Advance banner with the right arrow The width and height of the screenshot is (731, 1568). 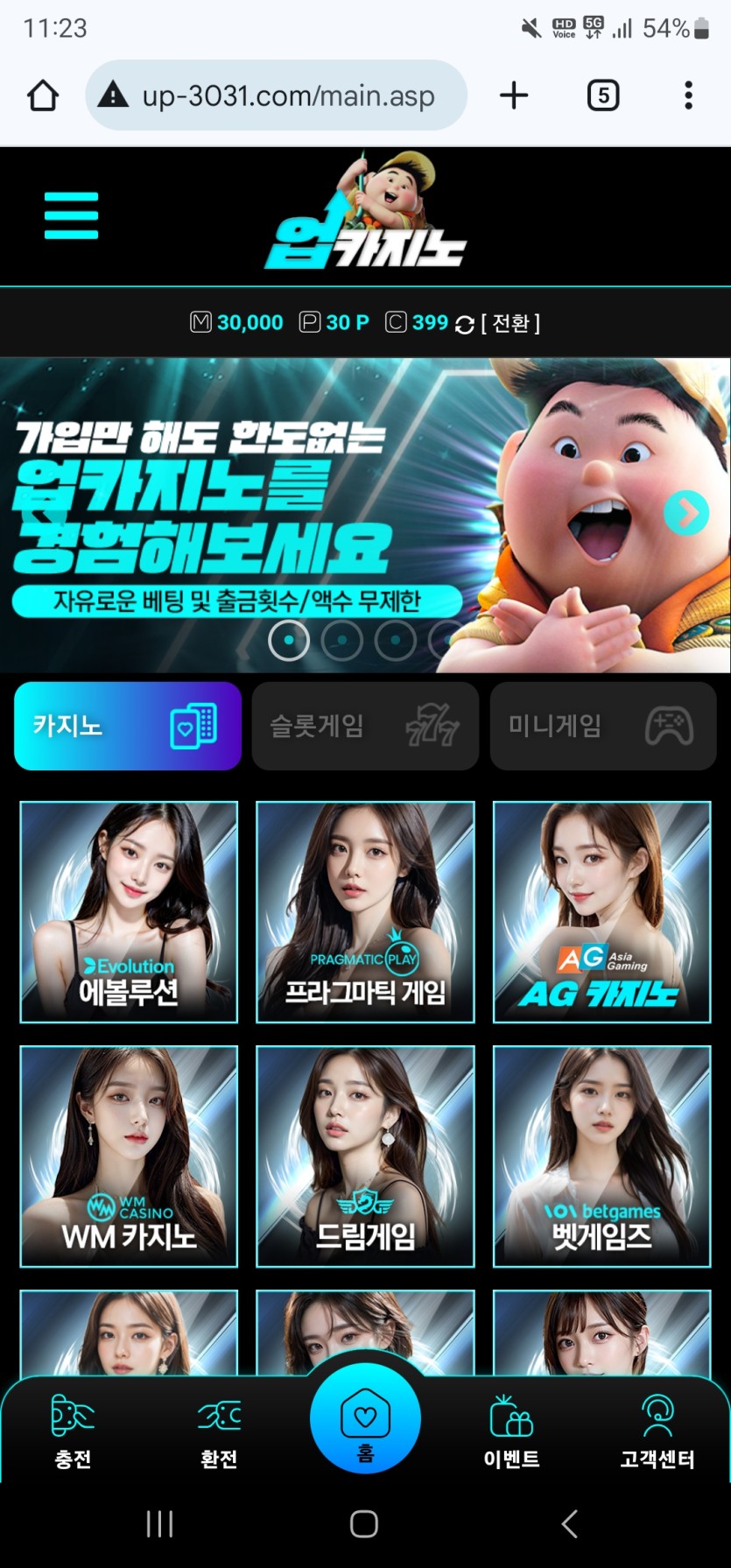[685, 513]
